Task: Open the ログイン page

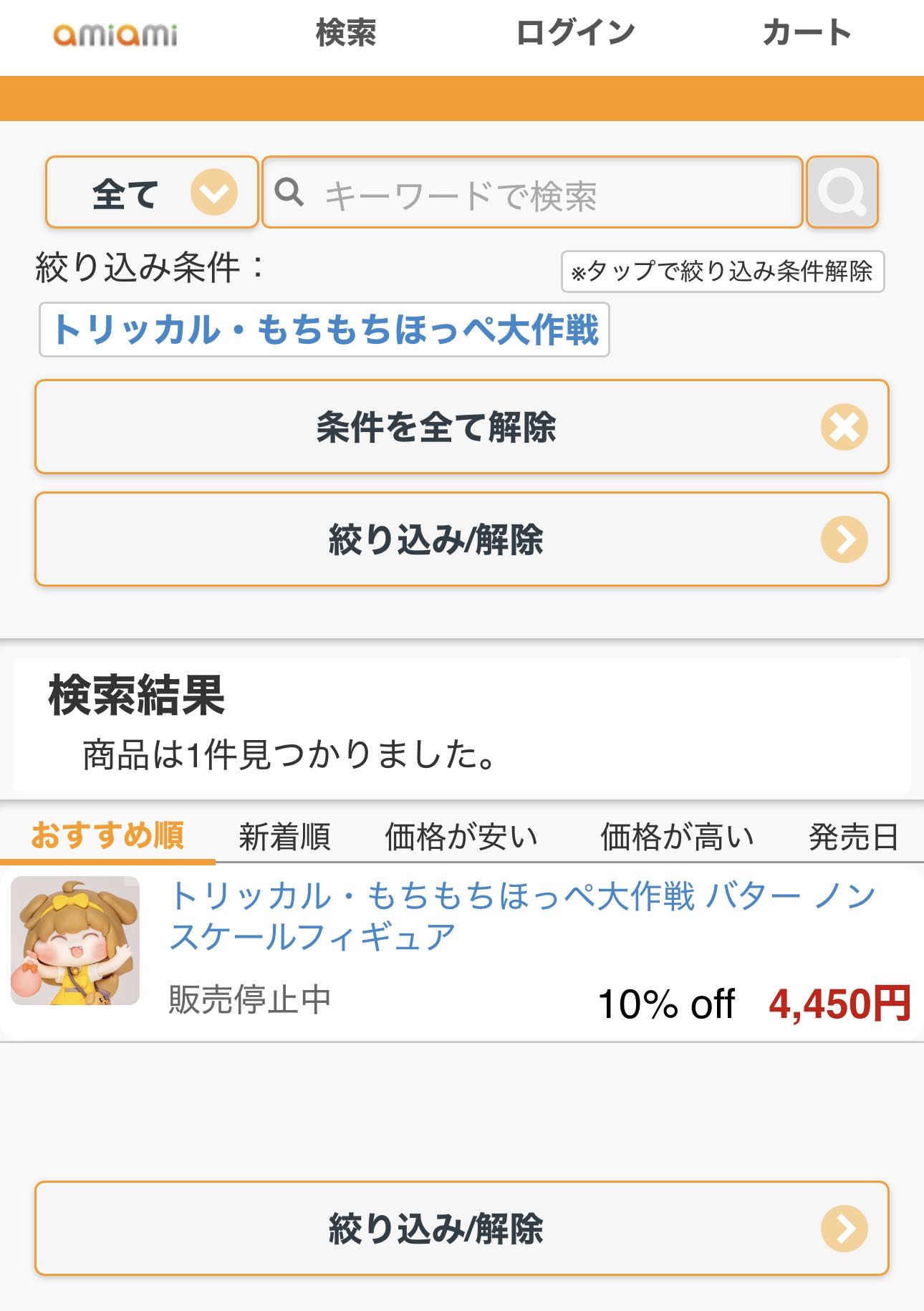Action: click(575, 33)
